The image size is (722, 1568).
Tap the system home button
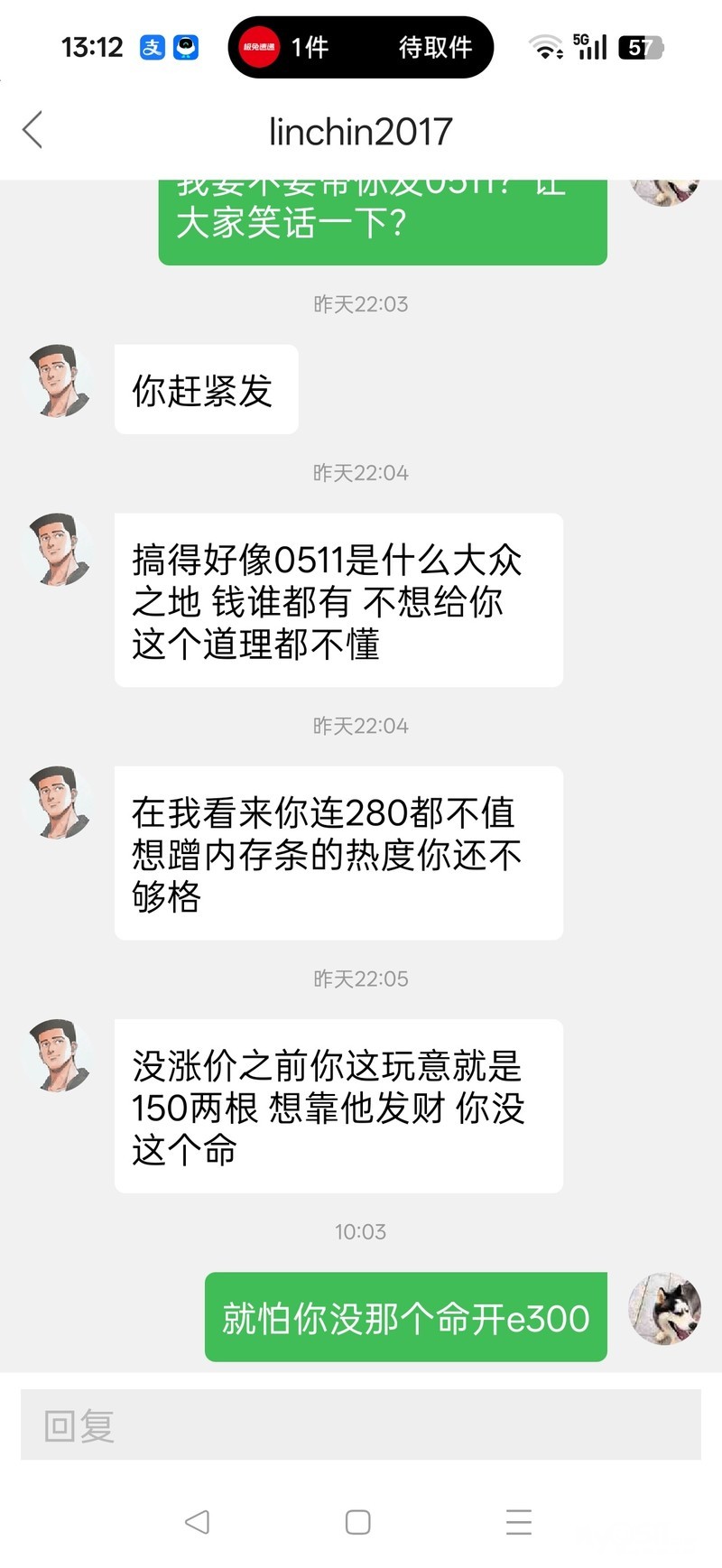pos(358,1522)
